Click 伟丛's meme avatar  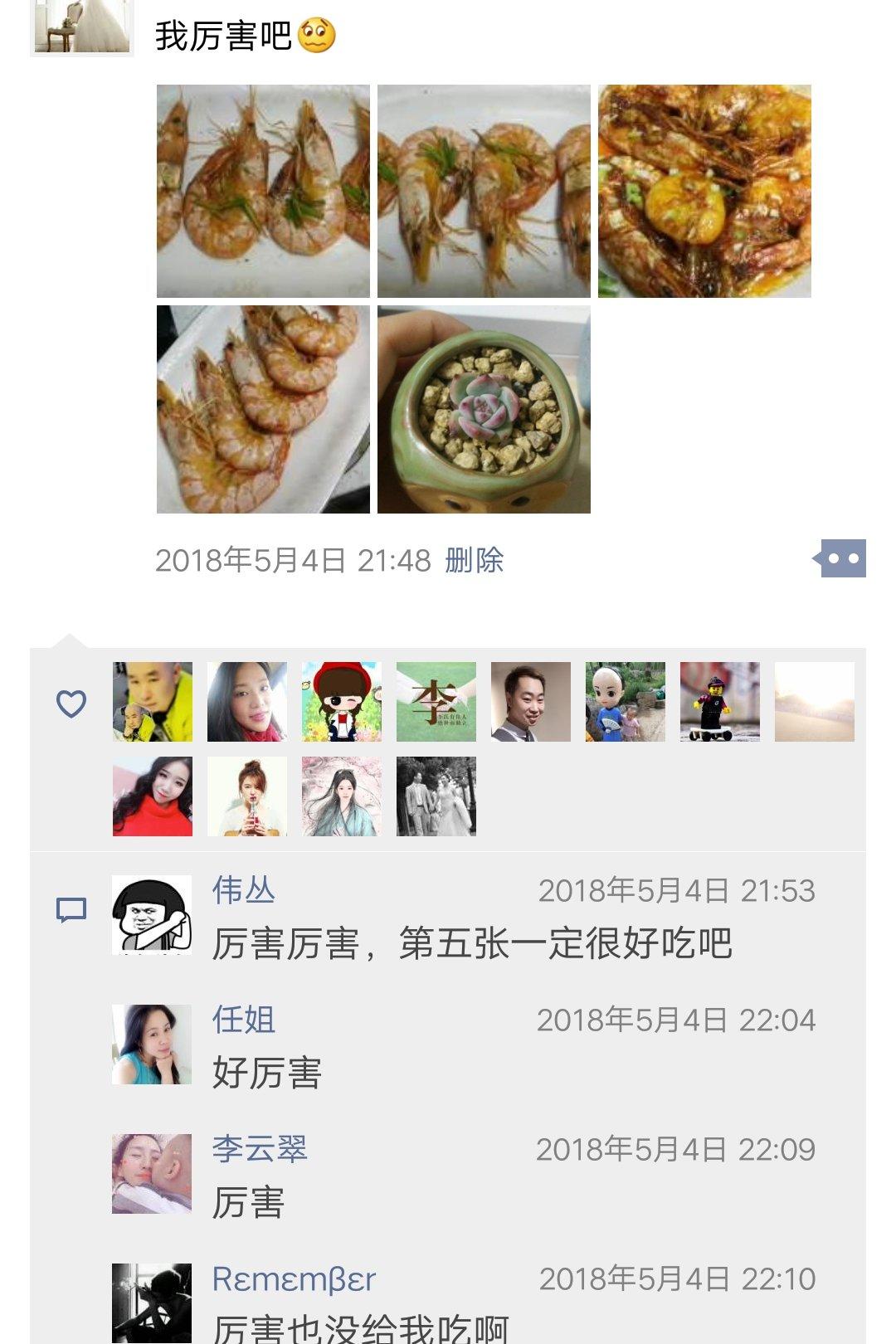tap(149, 913)
